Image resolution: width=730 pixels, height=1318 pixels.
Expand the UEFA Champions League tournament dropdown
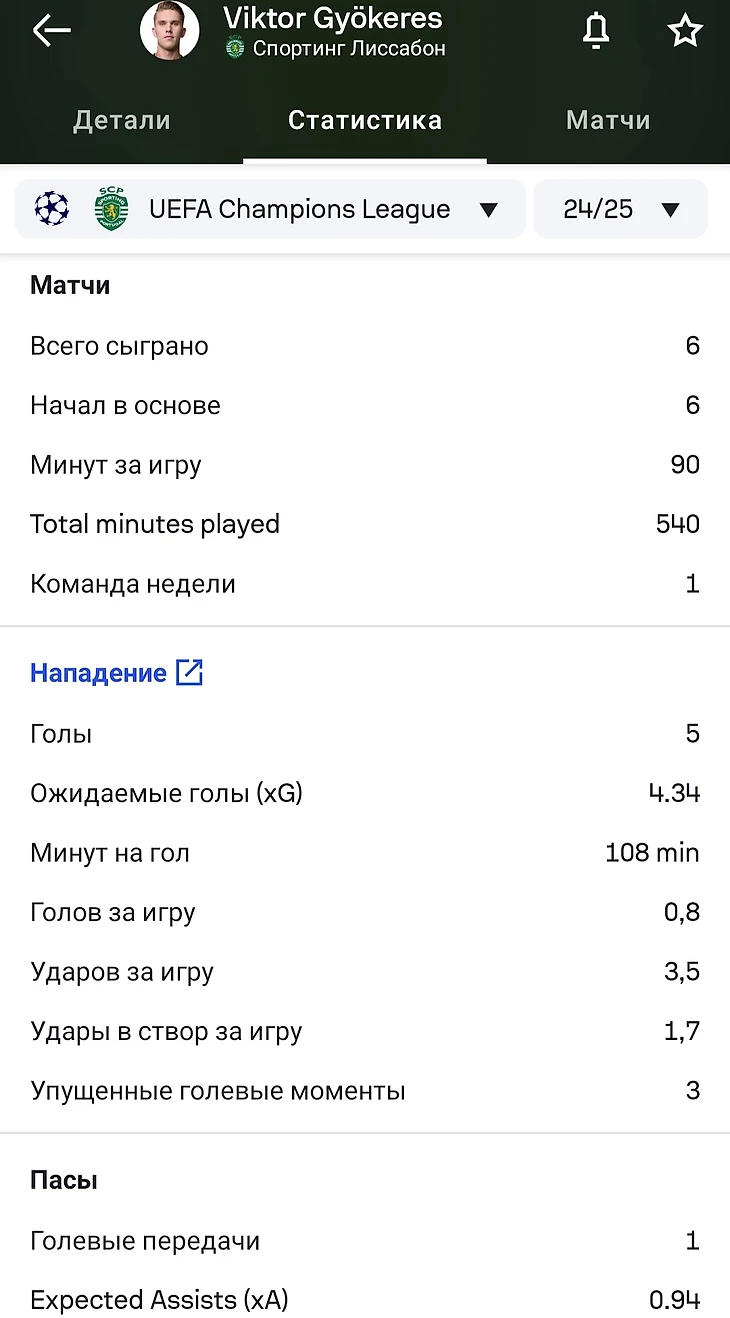coord(270,209)
